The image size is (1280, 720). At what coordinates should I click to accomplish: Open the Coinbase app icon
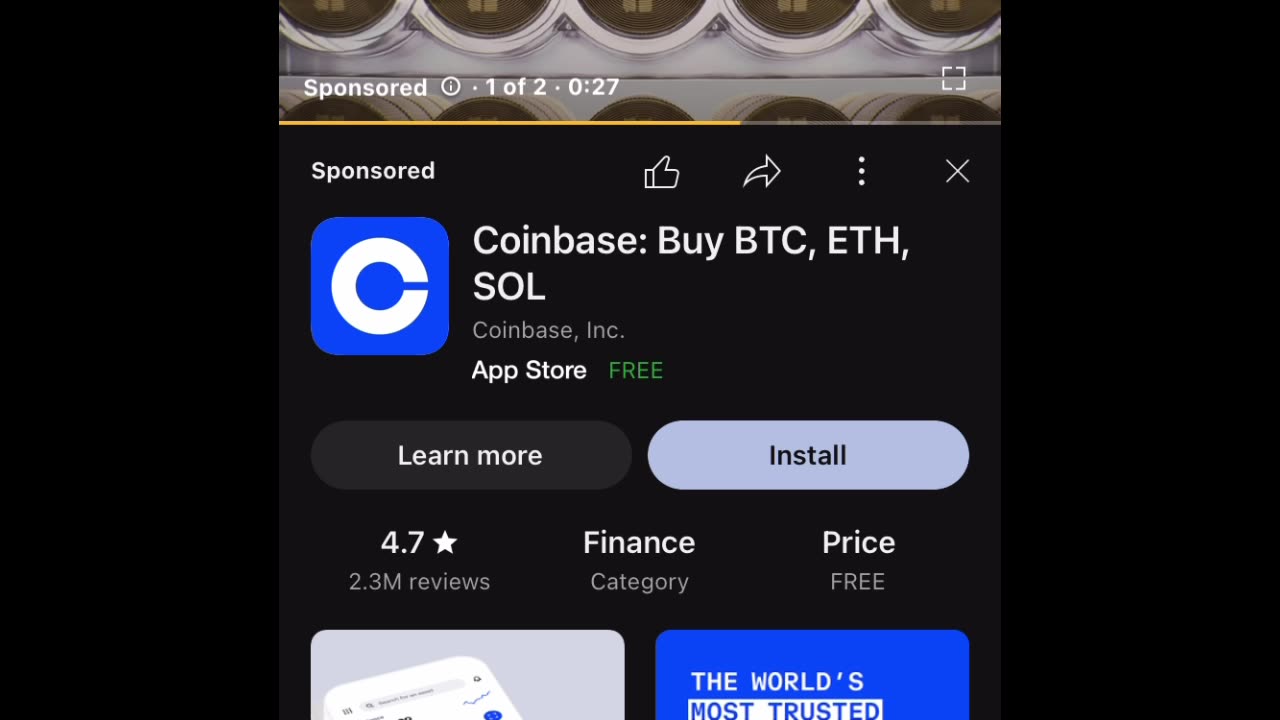(x=380, y=286)
